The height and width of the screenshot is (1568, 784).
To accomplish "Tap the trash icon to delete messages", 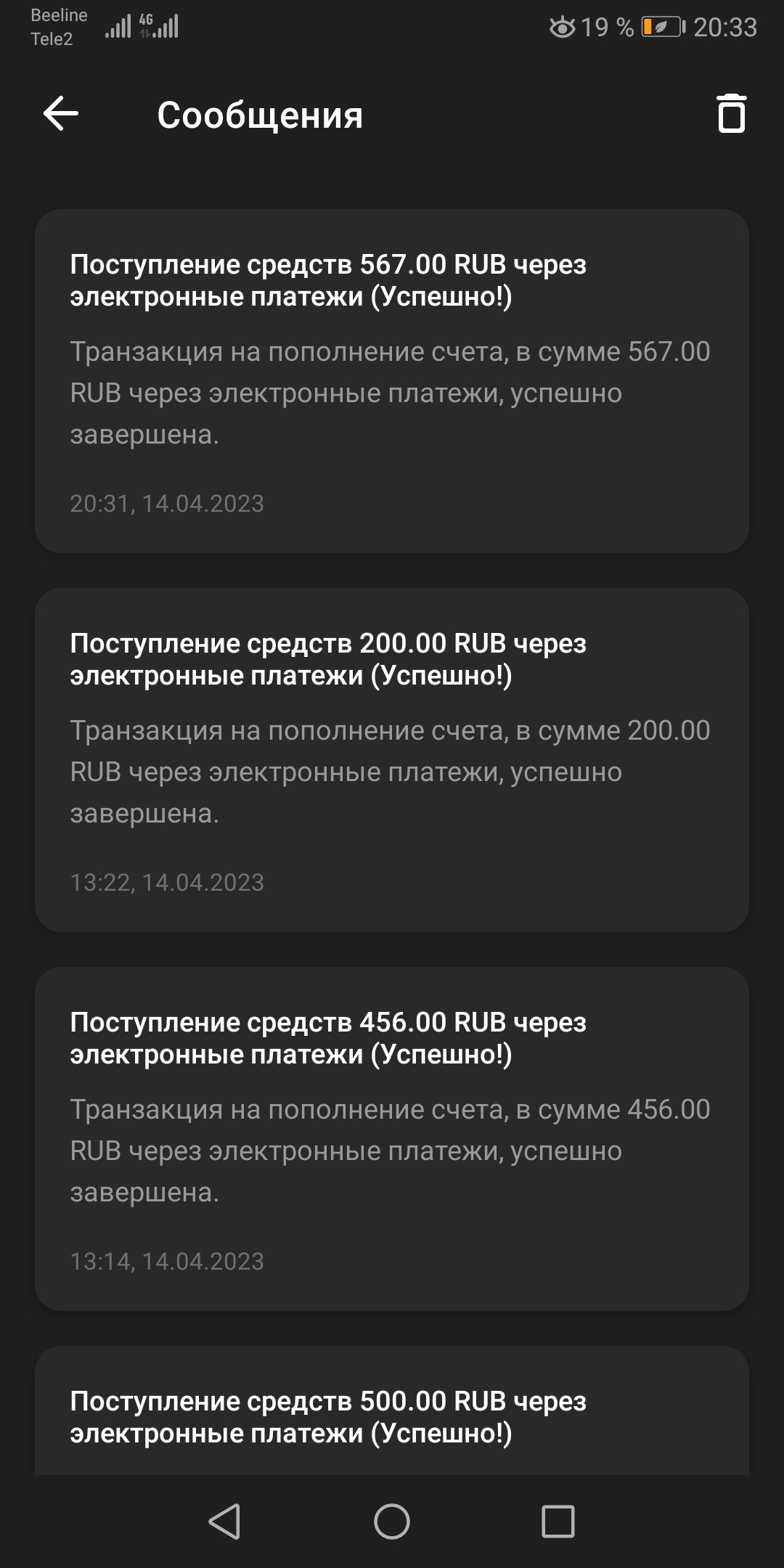I will pos(731,114).
